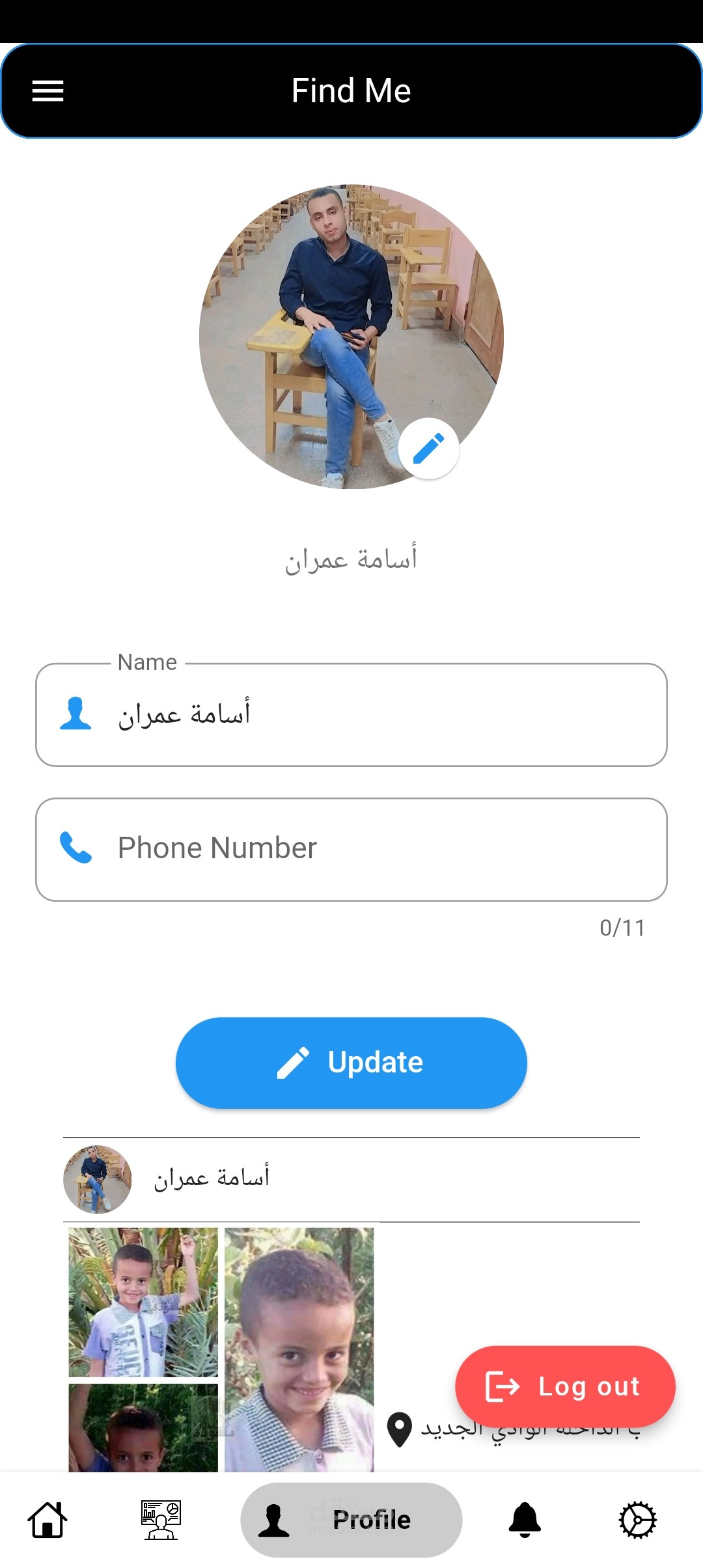Open the settings gear tab
This screenshot has width=703, height=1568.
click(x=637, y=1520)
